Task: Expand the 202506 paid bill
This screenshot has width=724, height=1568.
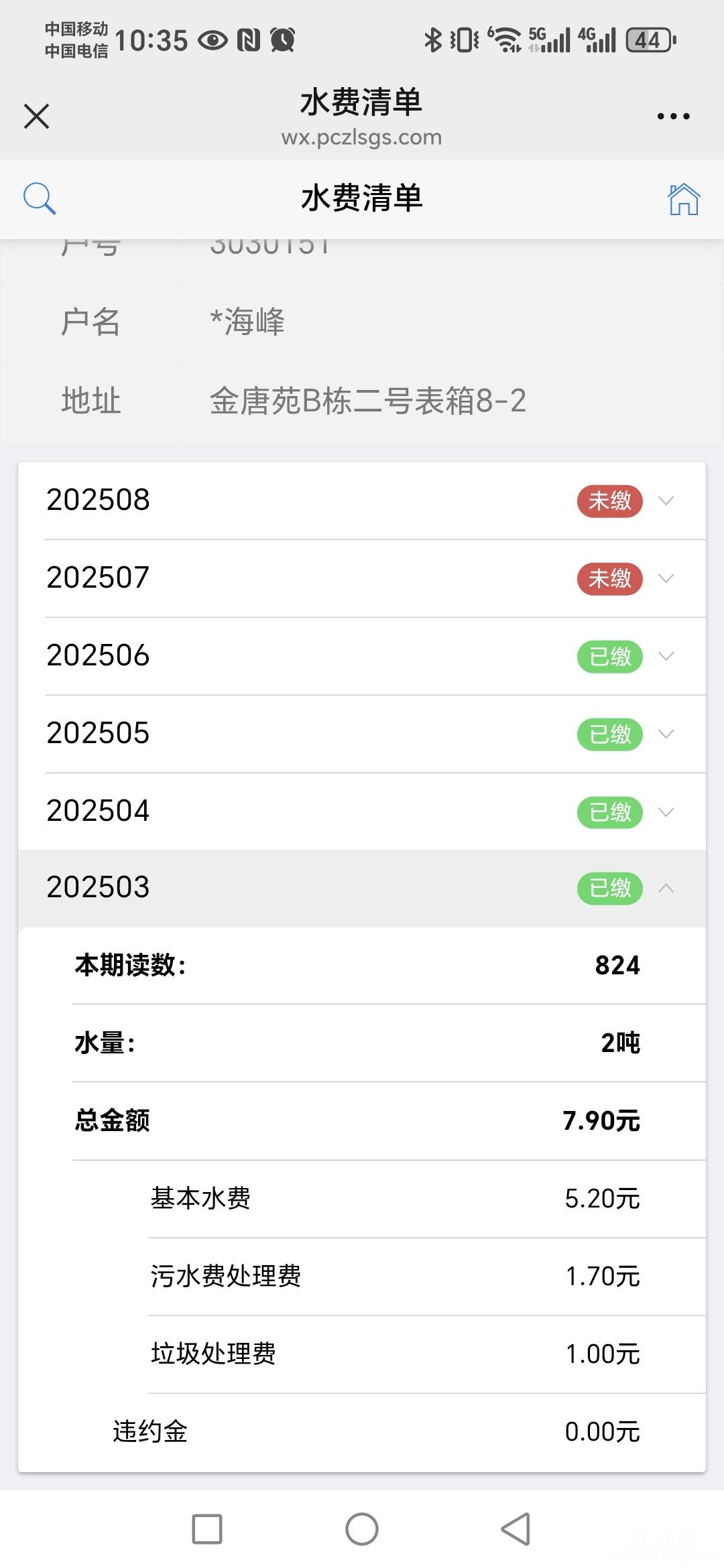Action: [x=362, y=656]
